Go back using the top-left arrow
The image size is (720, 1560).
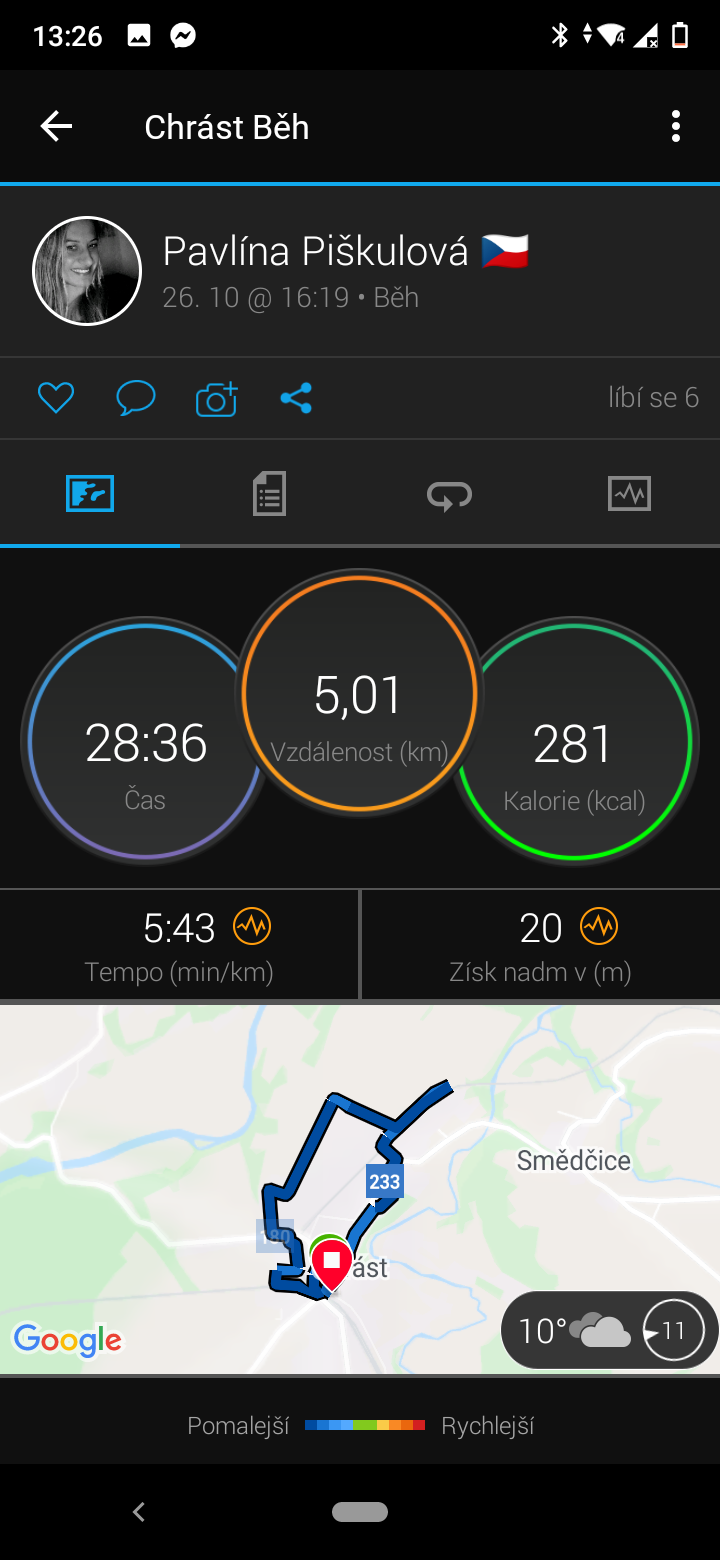(x=56, y=126)
